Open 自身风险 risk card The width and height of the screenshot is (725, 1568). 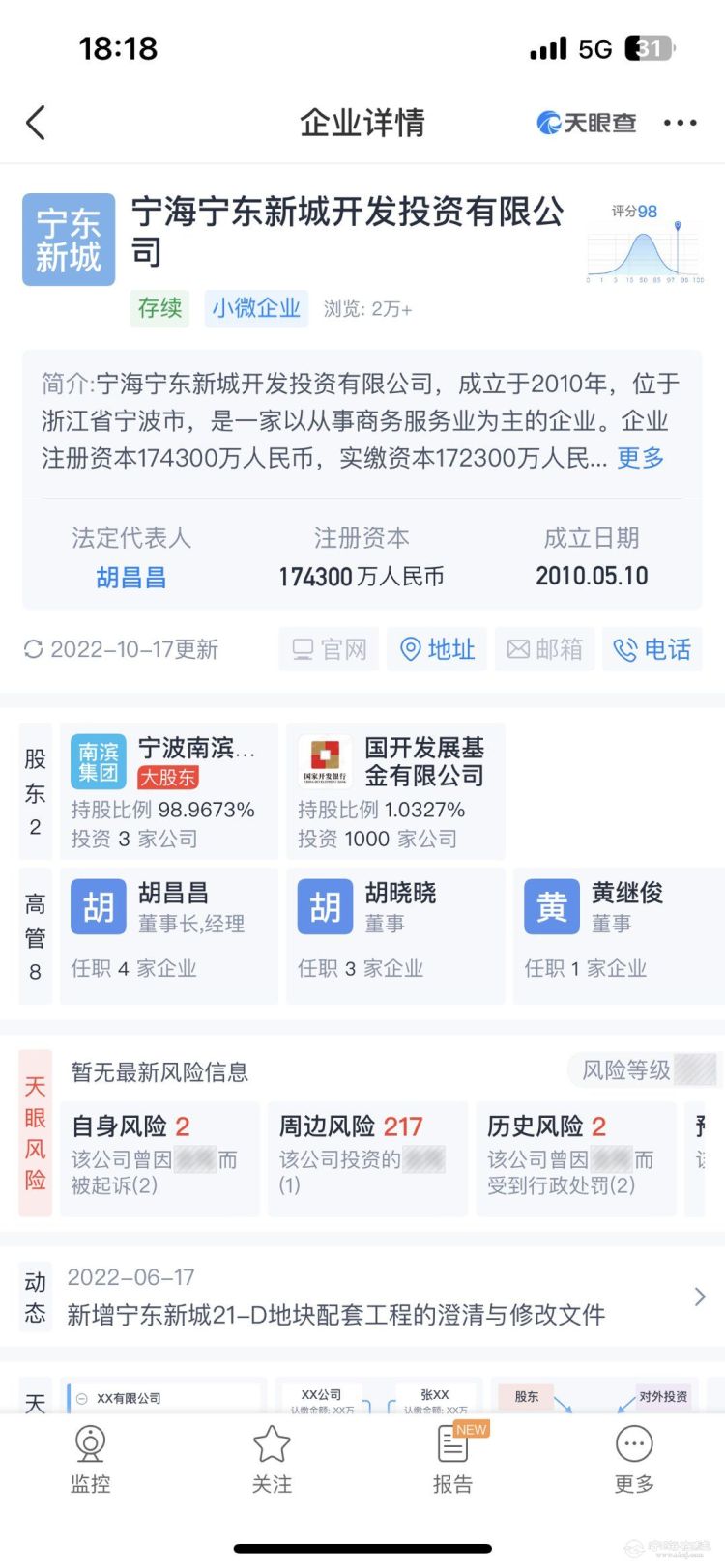tap(159, 1156)
